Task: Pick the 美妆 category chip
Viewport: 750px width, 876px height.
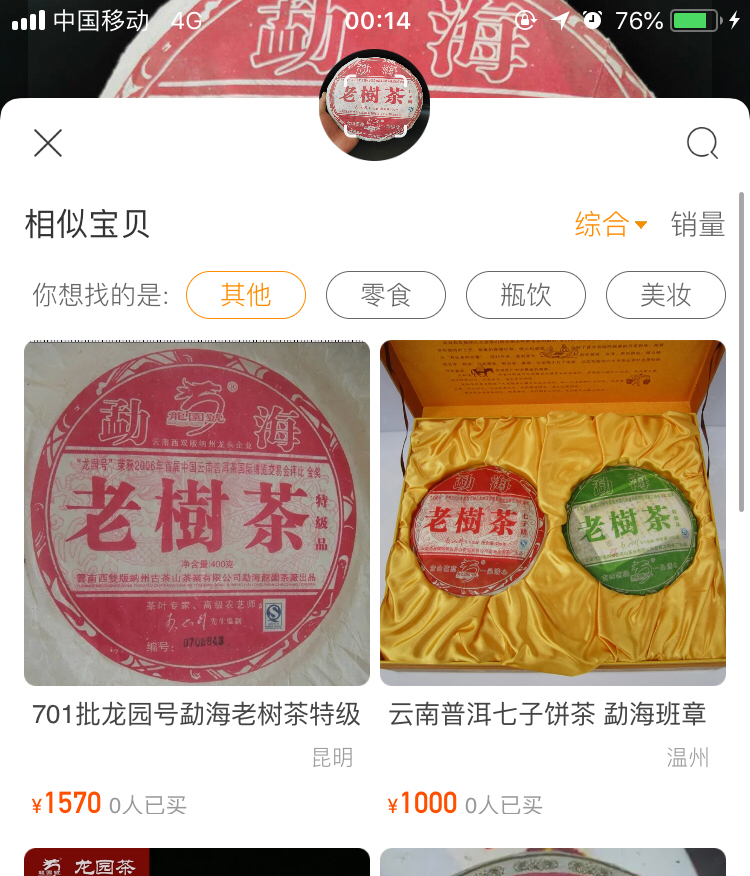Action: pyautogui.click(x=666, y=295)
